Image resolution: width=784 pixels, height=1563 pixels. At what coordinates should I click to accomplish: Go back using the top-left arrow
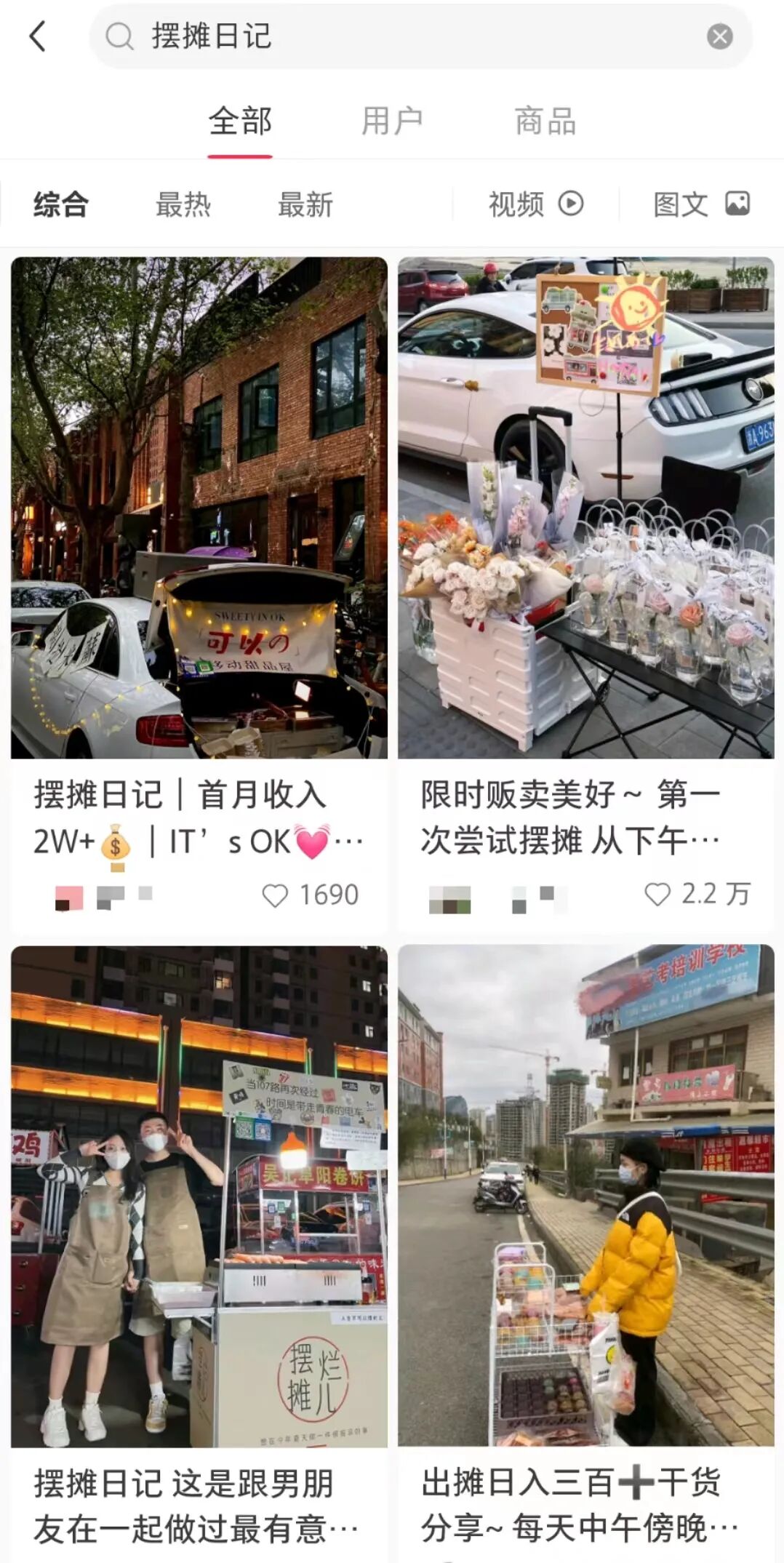pos(38,36)
